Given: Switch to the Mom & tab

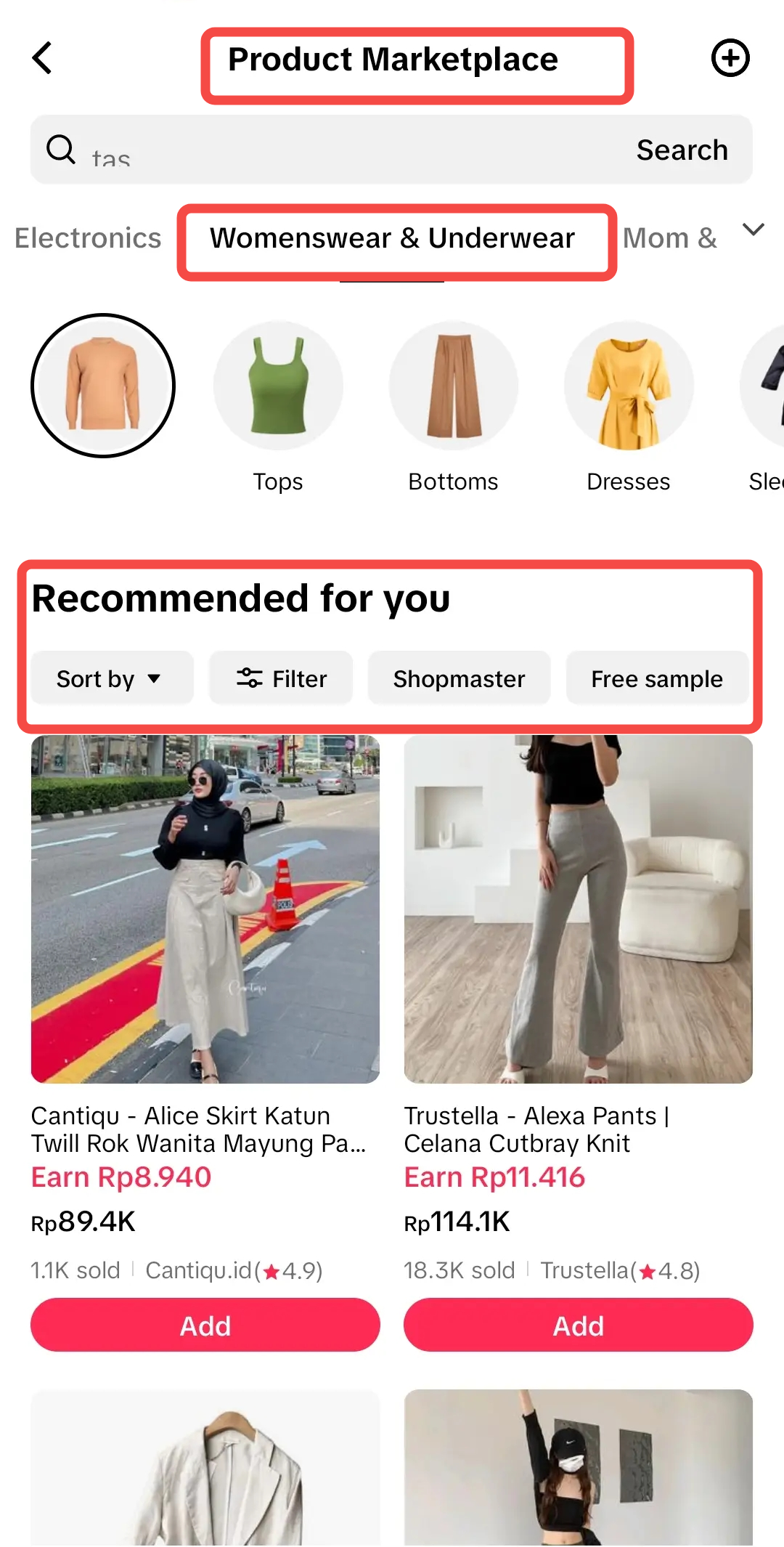Looking at the screenshot, I should click(x=669, y=238).
